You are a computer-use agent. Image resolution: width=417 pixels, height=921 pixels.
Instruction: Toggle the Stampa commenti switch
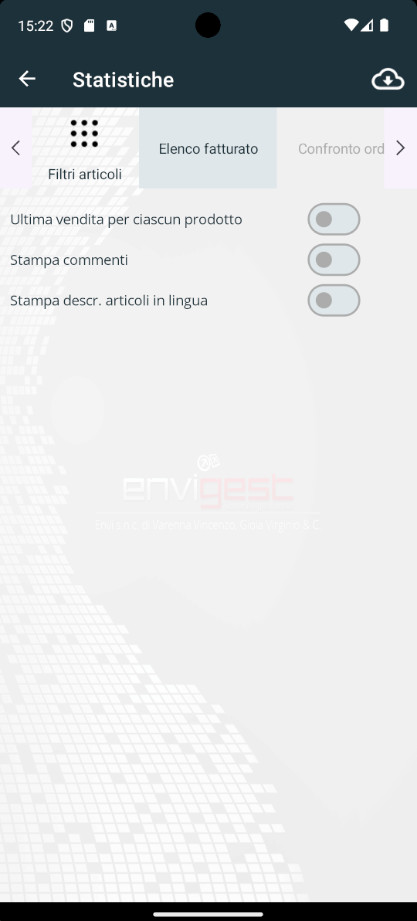tap(334, 260)
